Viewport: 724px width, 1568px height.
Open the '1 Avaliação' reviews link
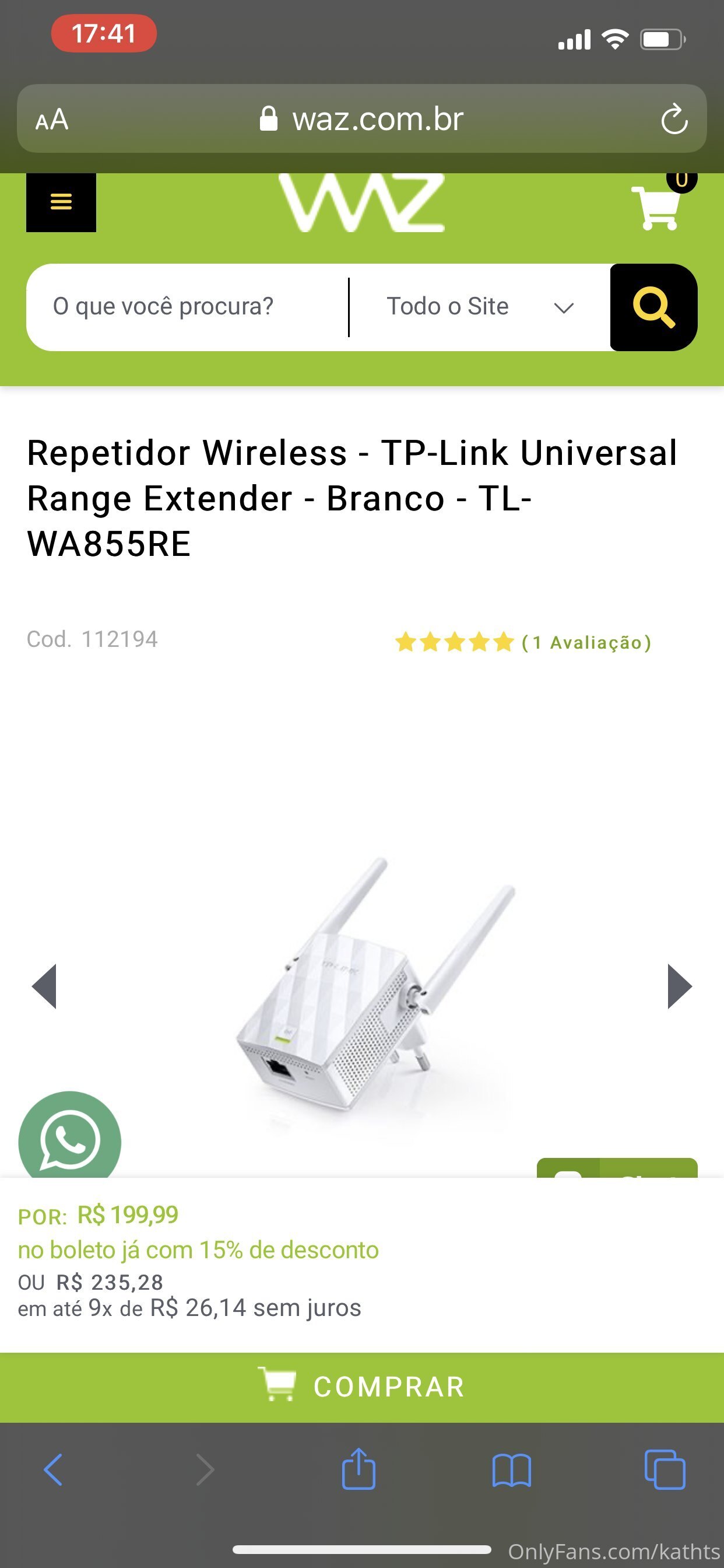tap(586, 643)
